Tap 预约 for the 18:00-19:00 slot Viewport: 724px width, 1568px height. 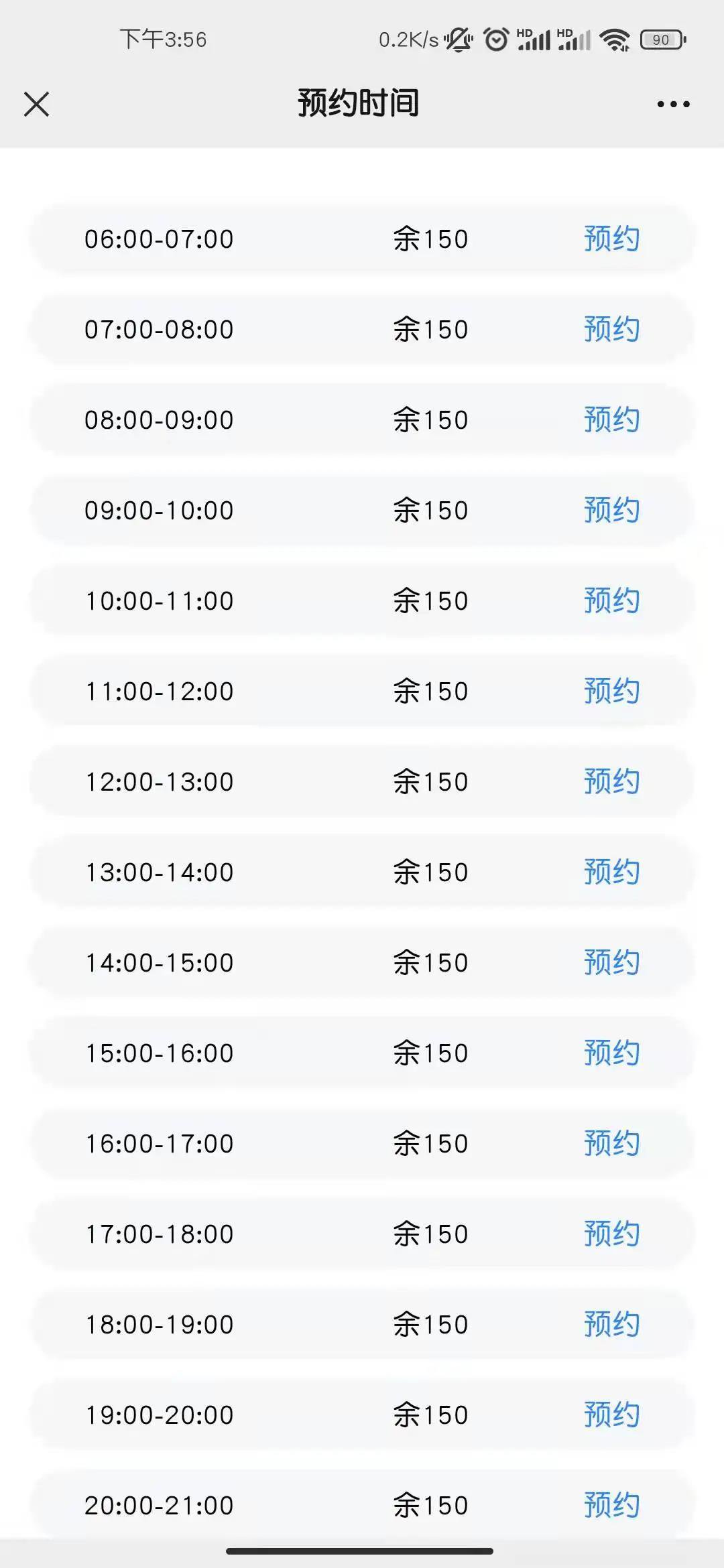611,1324
